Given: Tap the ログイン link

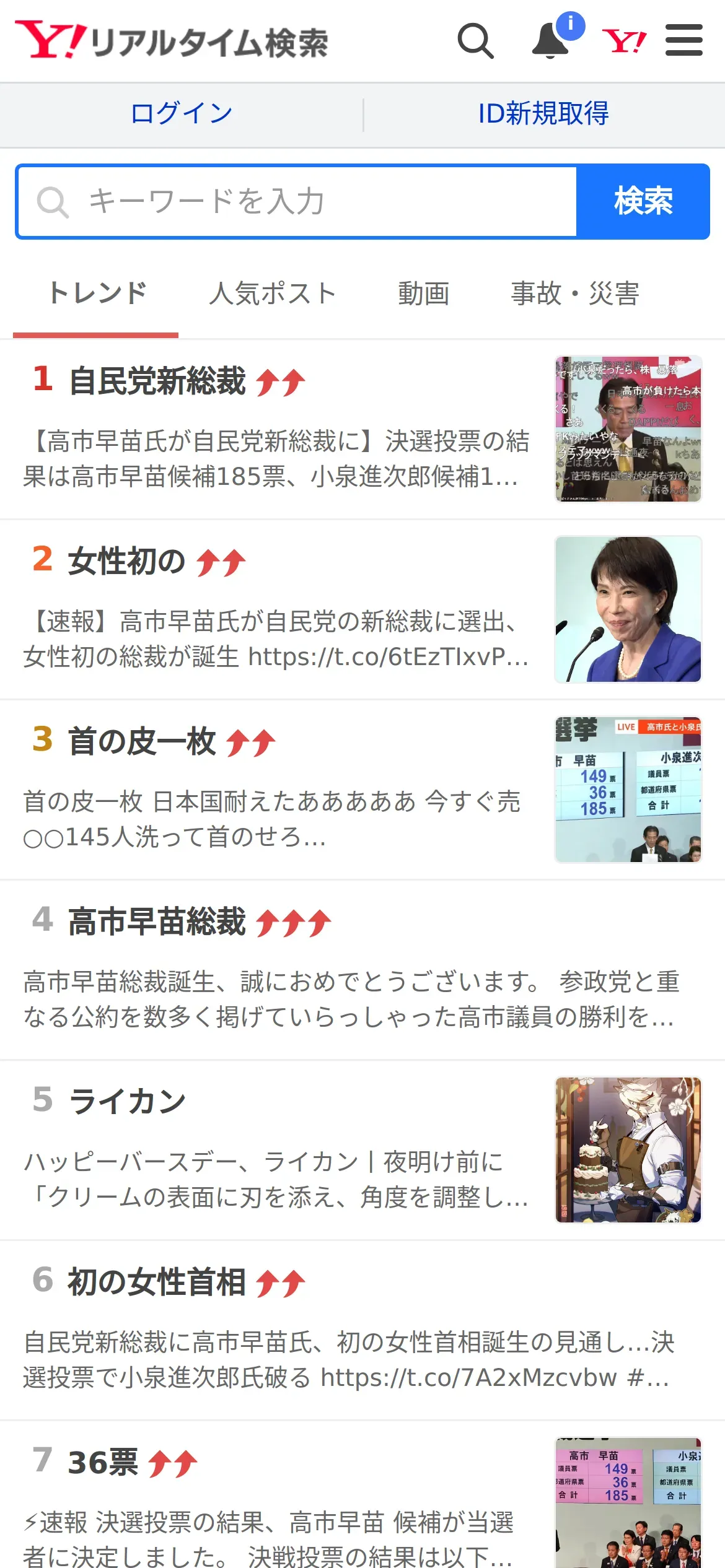Looking at the screenshot, I should [182, 114].
